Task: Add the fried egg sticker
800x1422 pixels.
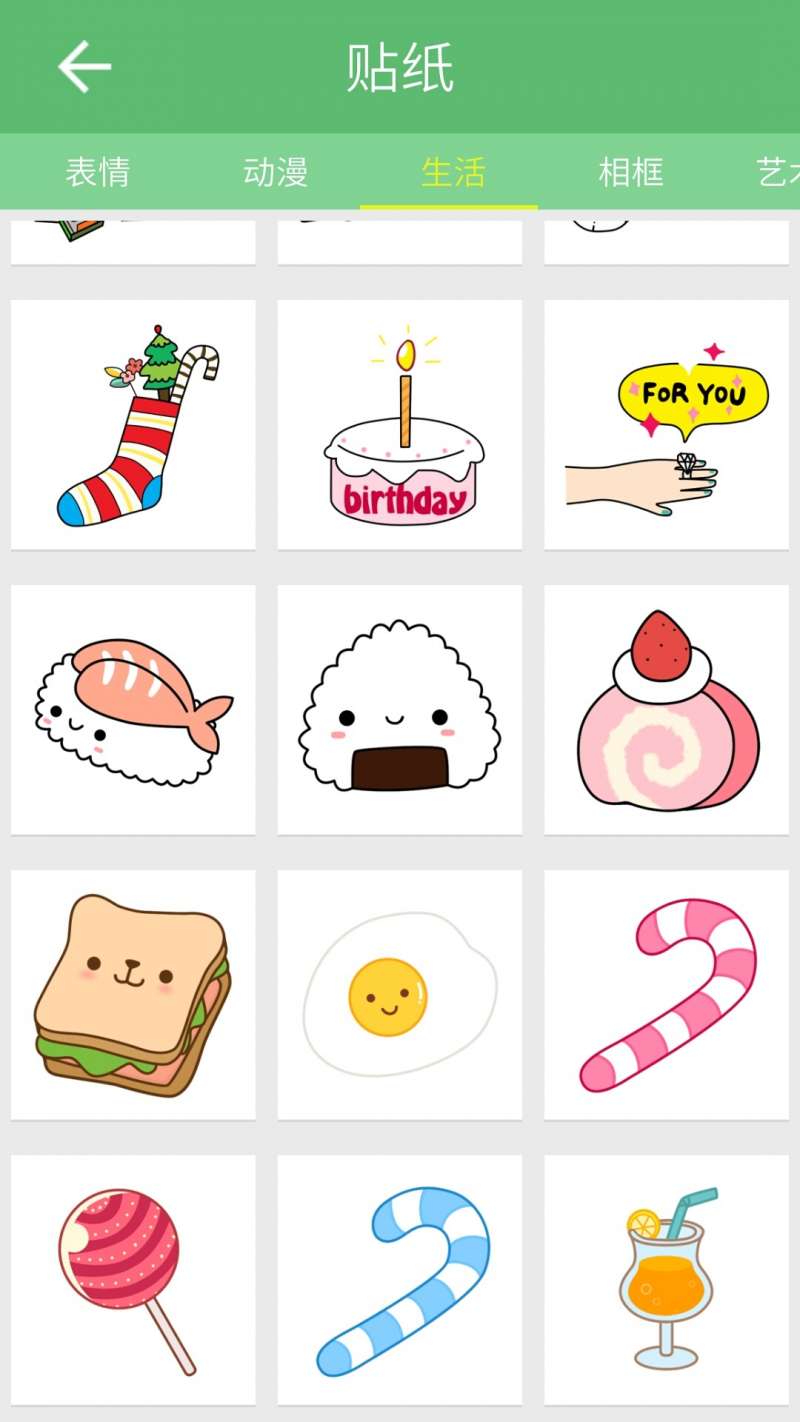Action: point(400,995)
